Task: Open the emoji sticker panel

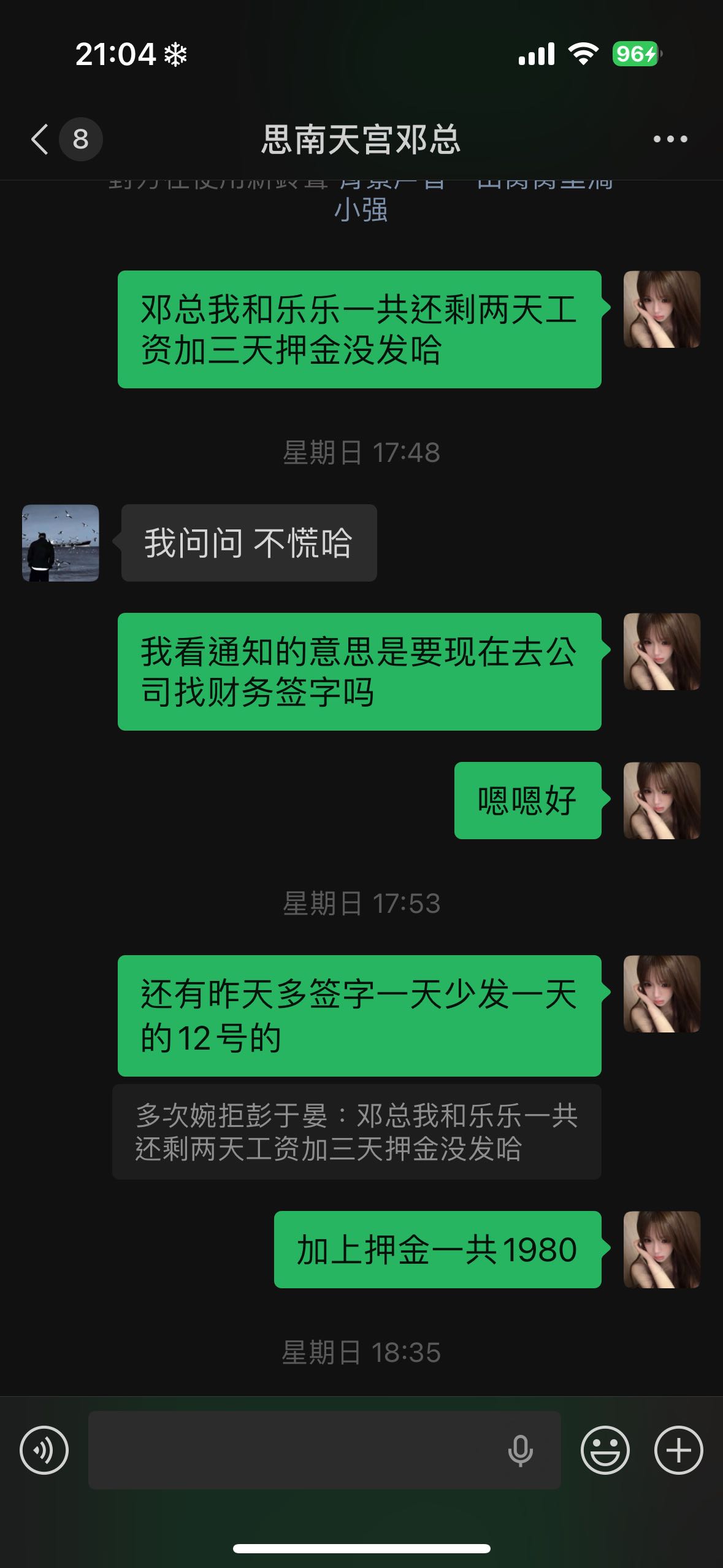Action: (x=605, y=1450)
